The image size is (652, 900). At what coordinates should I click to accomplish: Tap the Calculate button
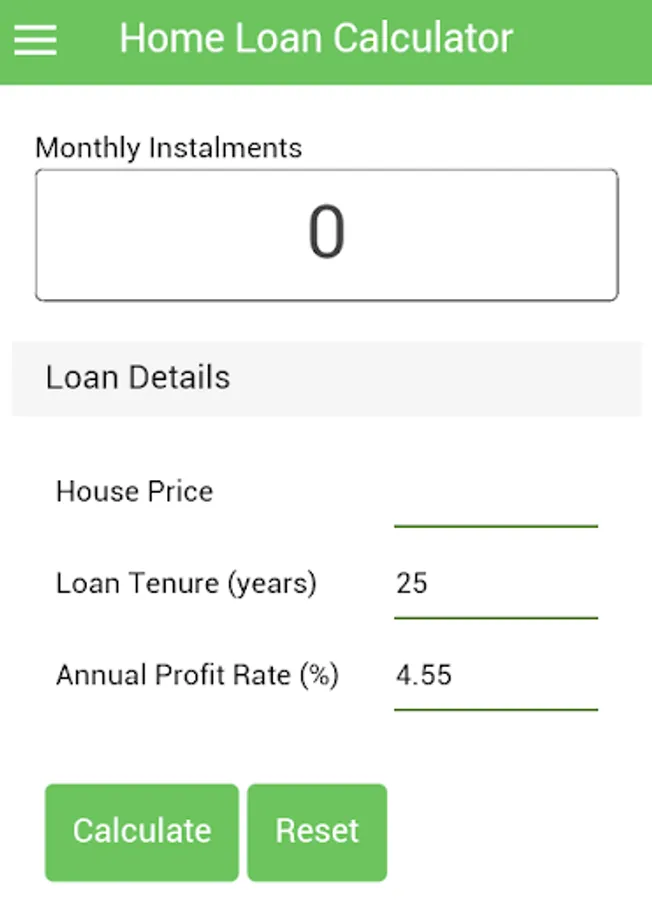[x=142, y=832]
